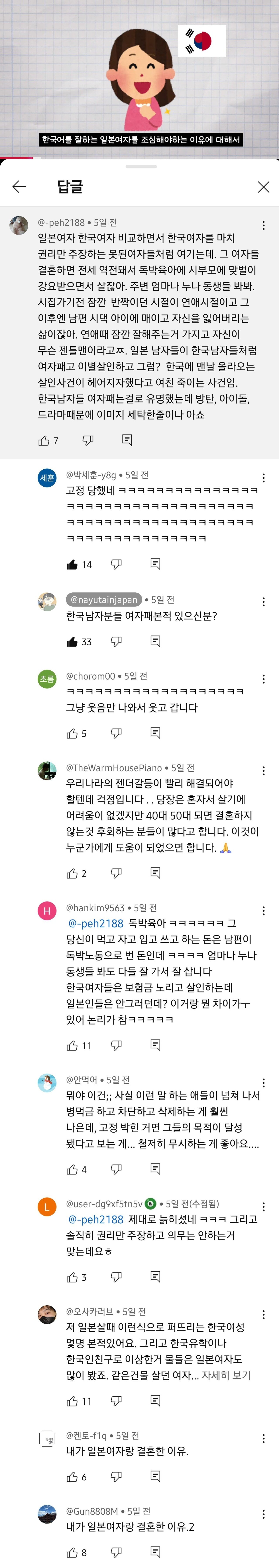Tap the @-peh2188 mention in @hankim9563's reply
Image resolution: width=279 pixels, height=1568 pixels.
96,923
